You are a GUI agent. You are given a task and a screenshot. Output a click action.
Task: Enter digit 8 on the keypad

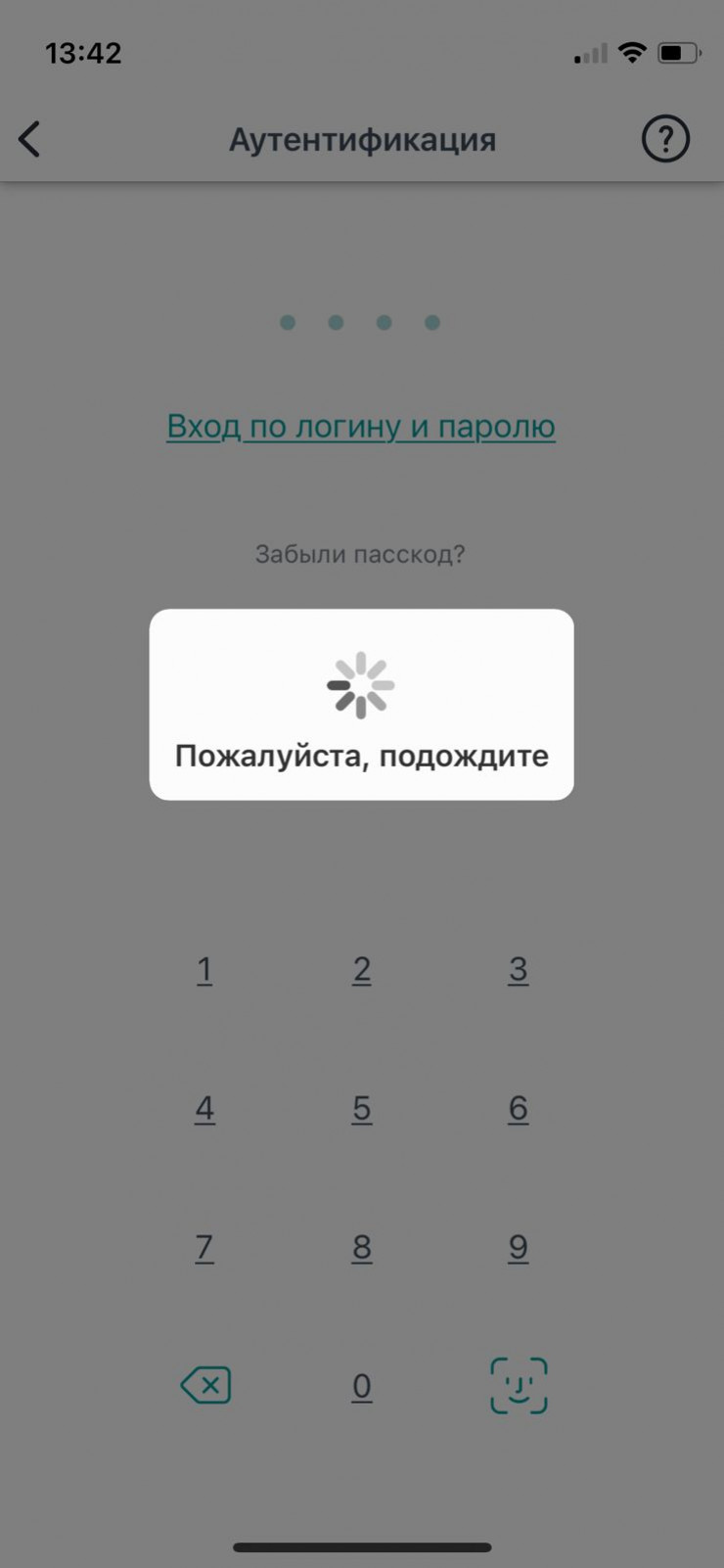pos(362,1248)
